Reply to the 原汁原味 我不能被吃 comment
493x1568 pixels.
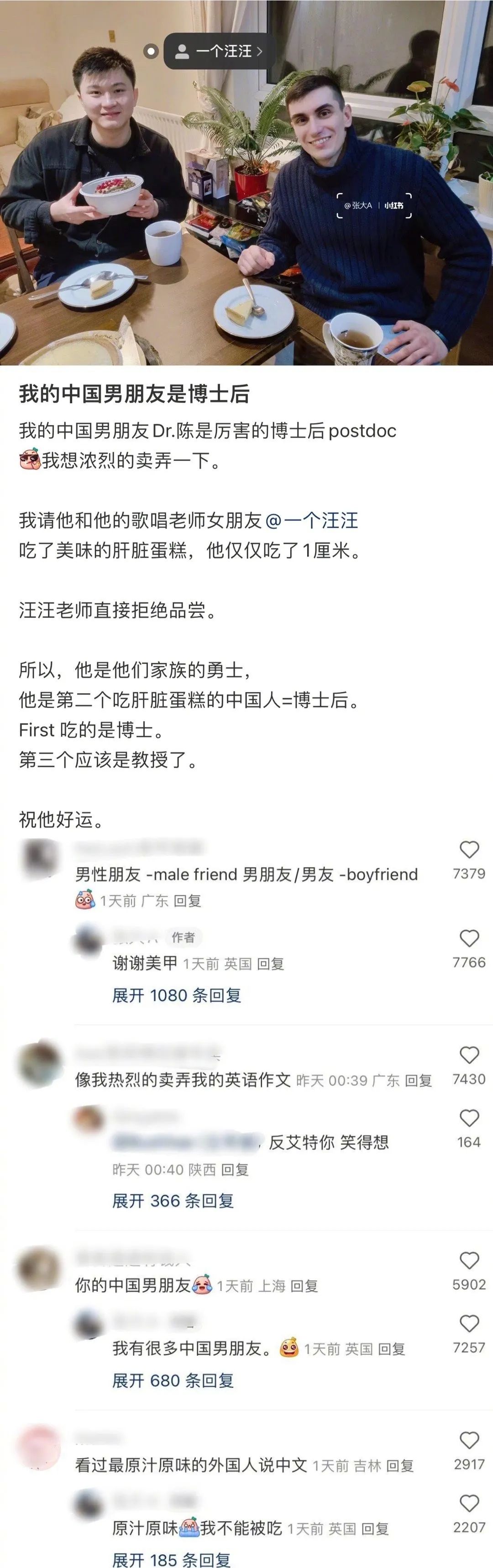click(x=375, y=1528)
